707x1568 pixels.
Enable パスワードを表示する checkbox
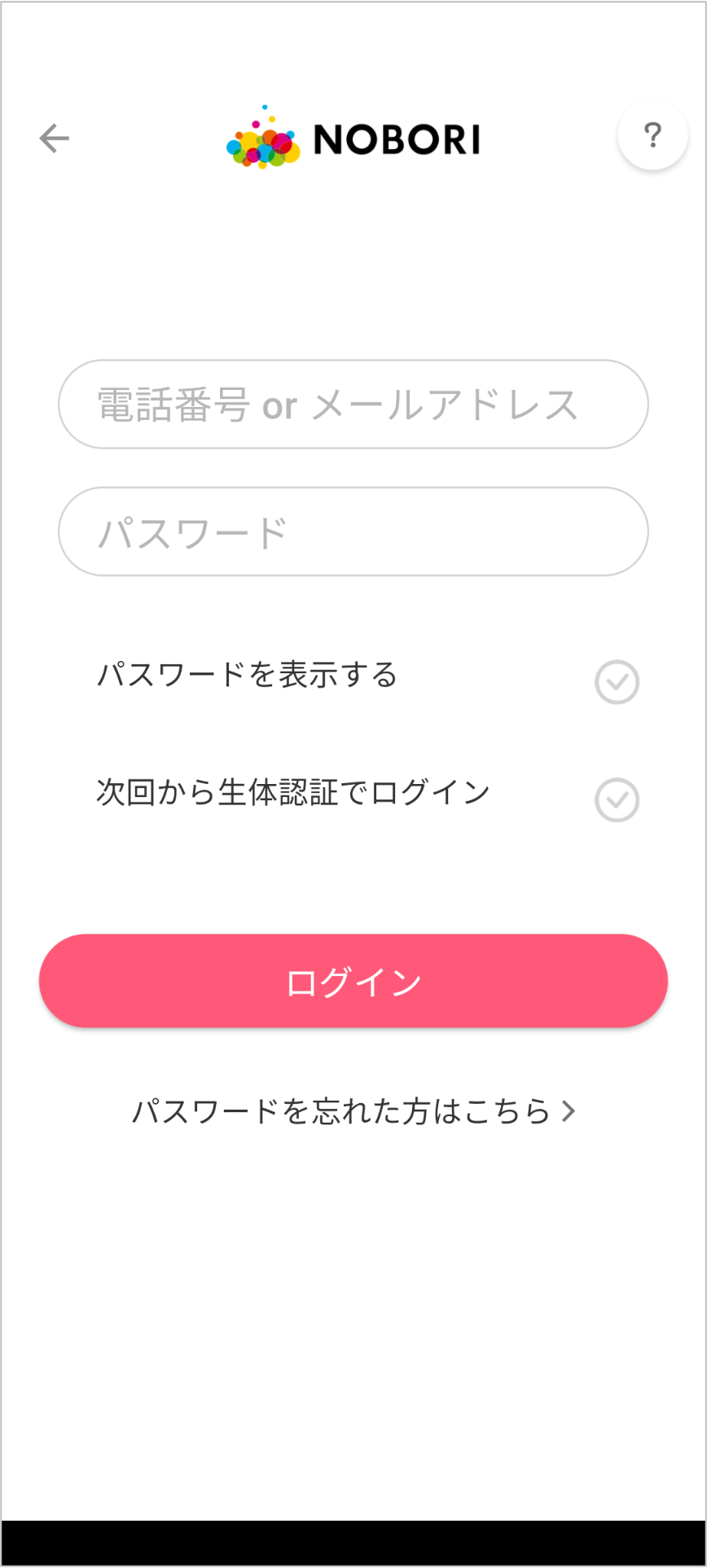tap(617, 682)
